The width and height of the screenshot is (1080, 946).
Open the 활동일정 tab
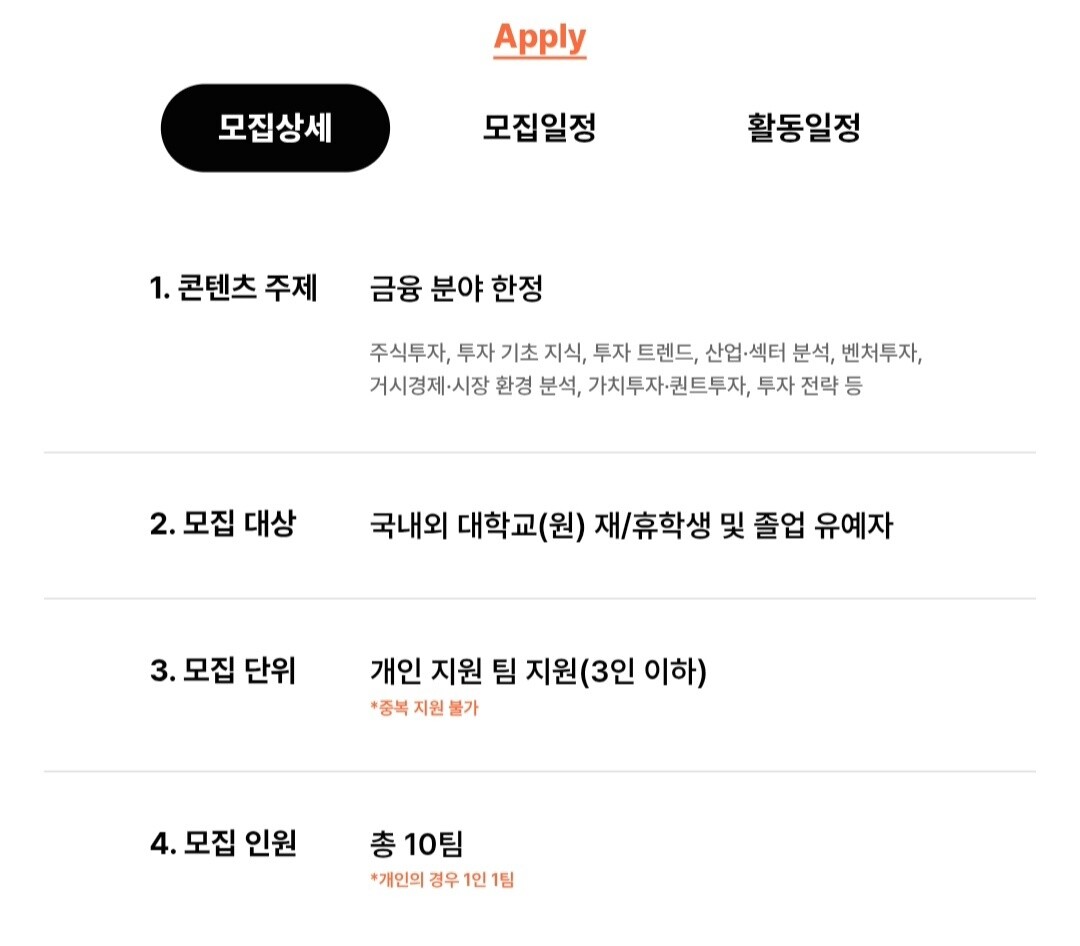point(804,128)
